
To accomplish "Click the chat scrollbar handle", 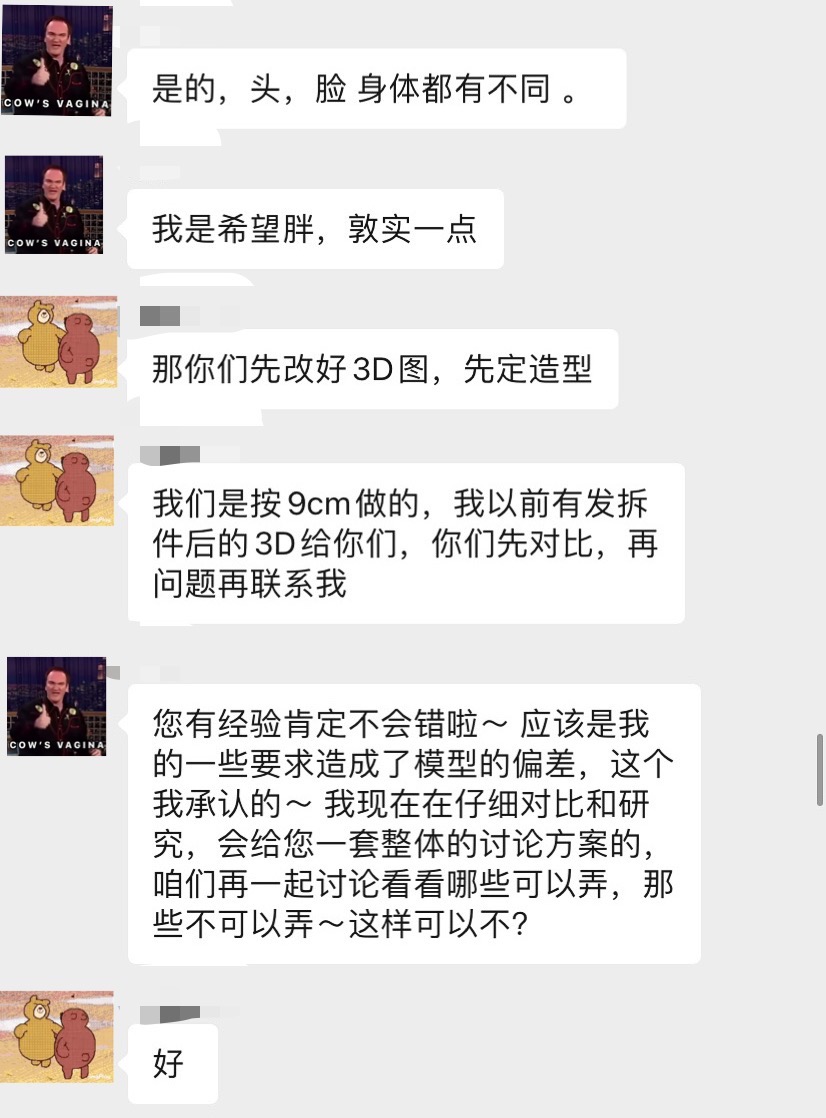I will coord(820,770).
